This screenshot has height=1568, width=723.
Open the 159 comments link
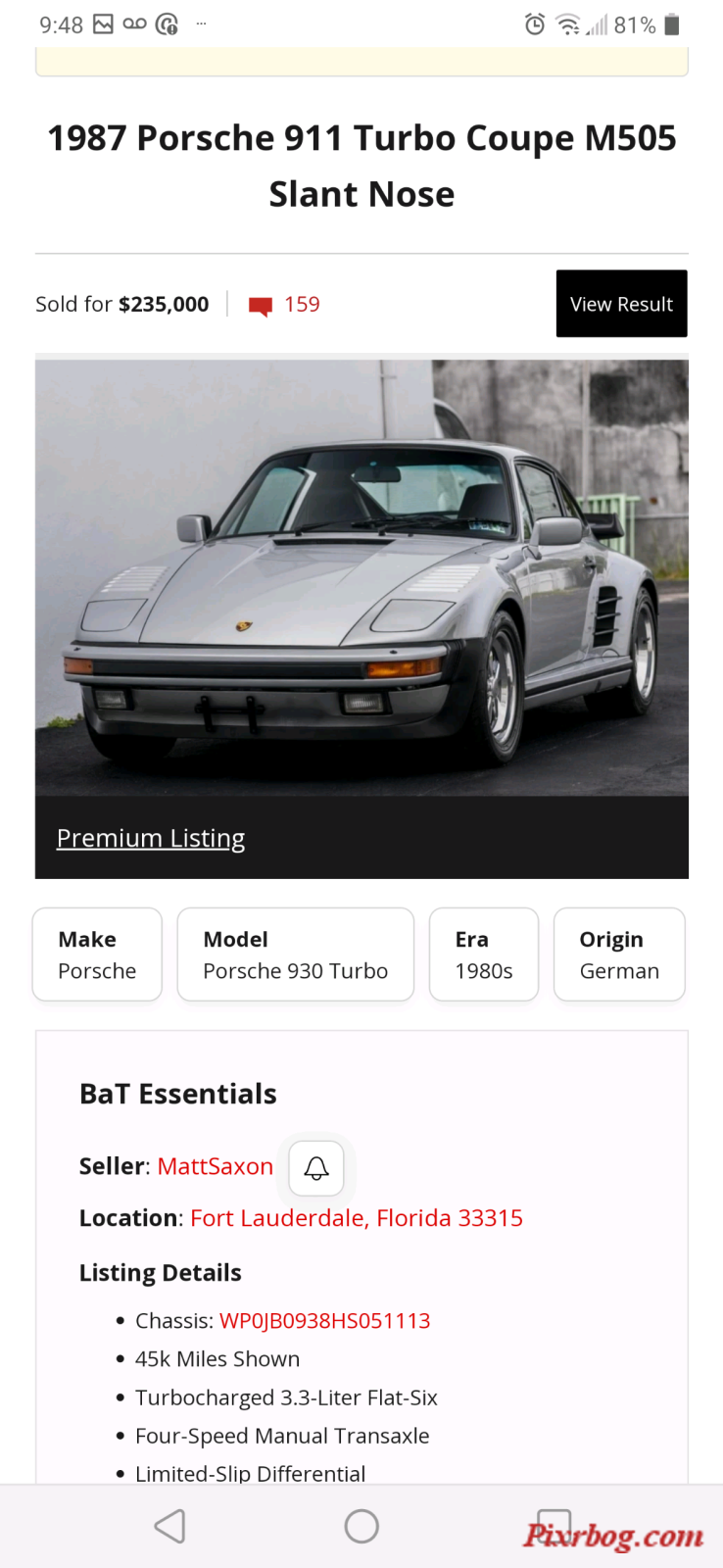coord(285,305)
